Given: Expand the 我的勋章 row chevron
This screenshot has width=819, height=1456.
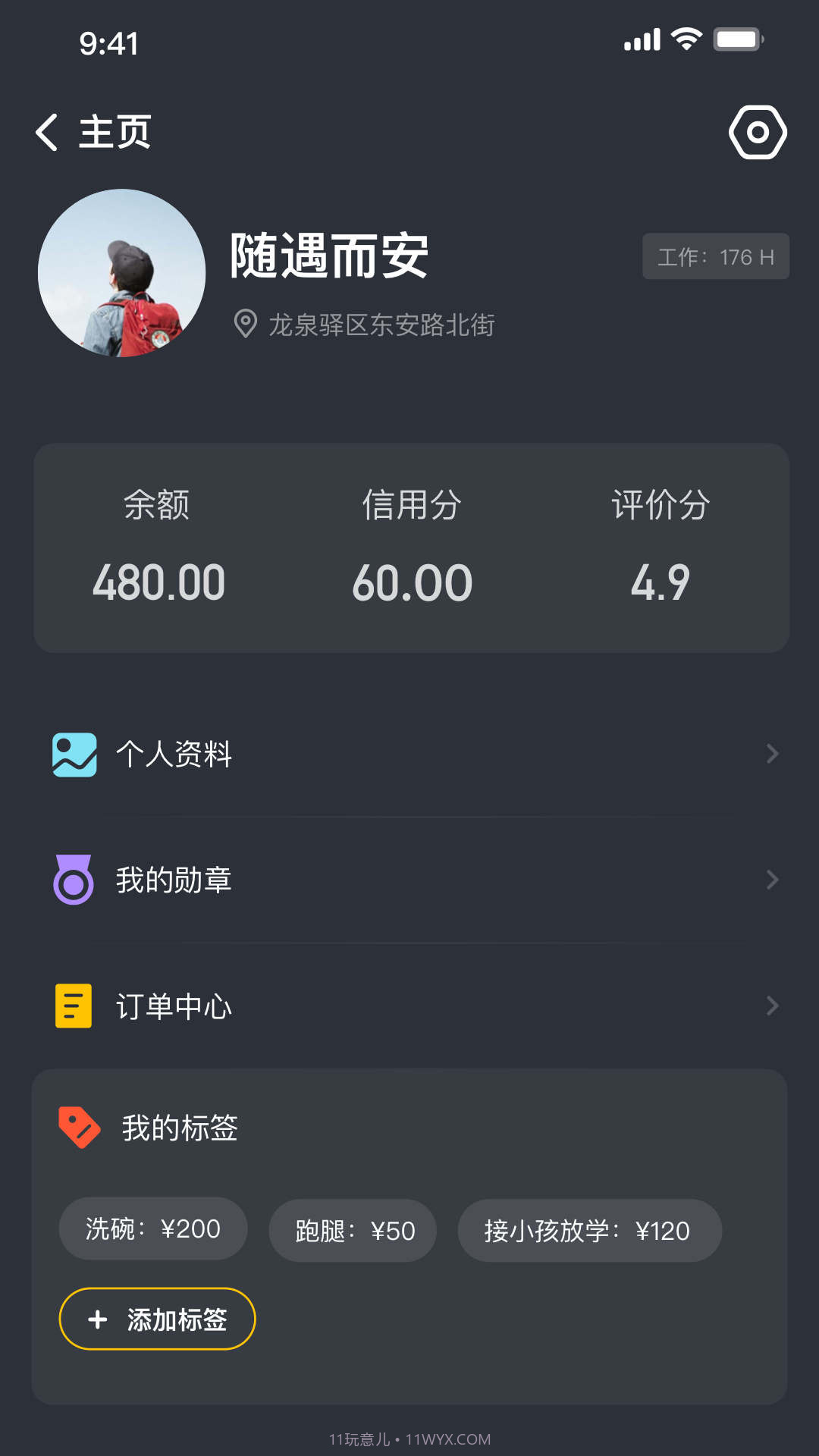Looking at the screenshot, I should point(772,880).
